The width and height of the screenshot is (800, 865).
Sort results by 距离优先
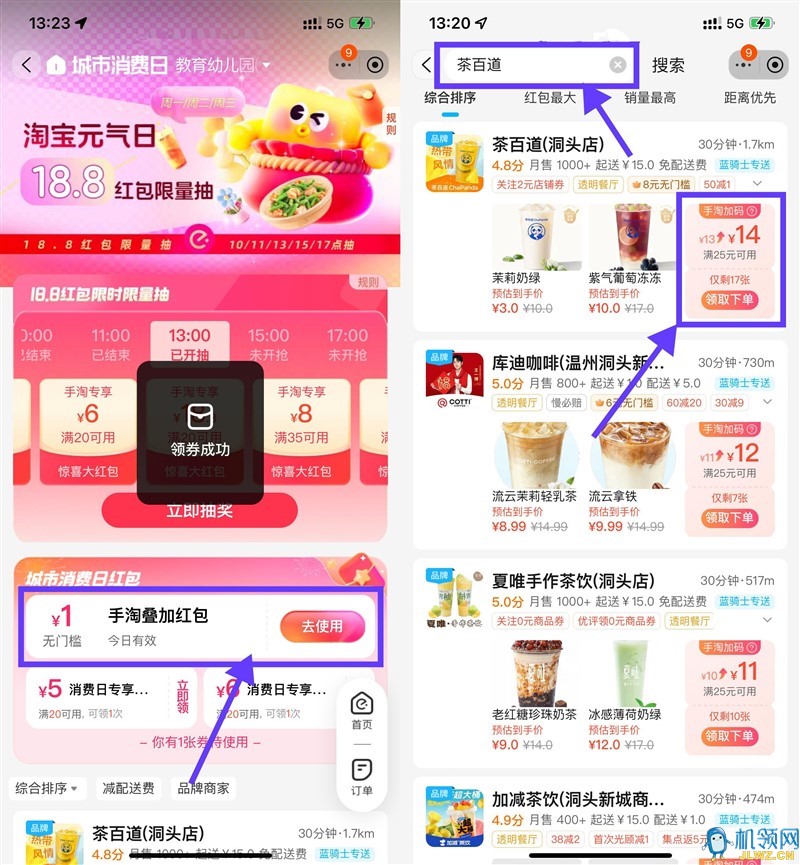point(749,97)
